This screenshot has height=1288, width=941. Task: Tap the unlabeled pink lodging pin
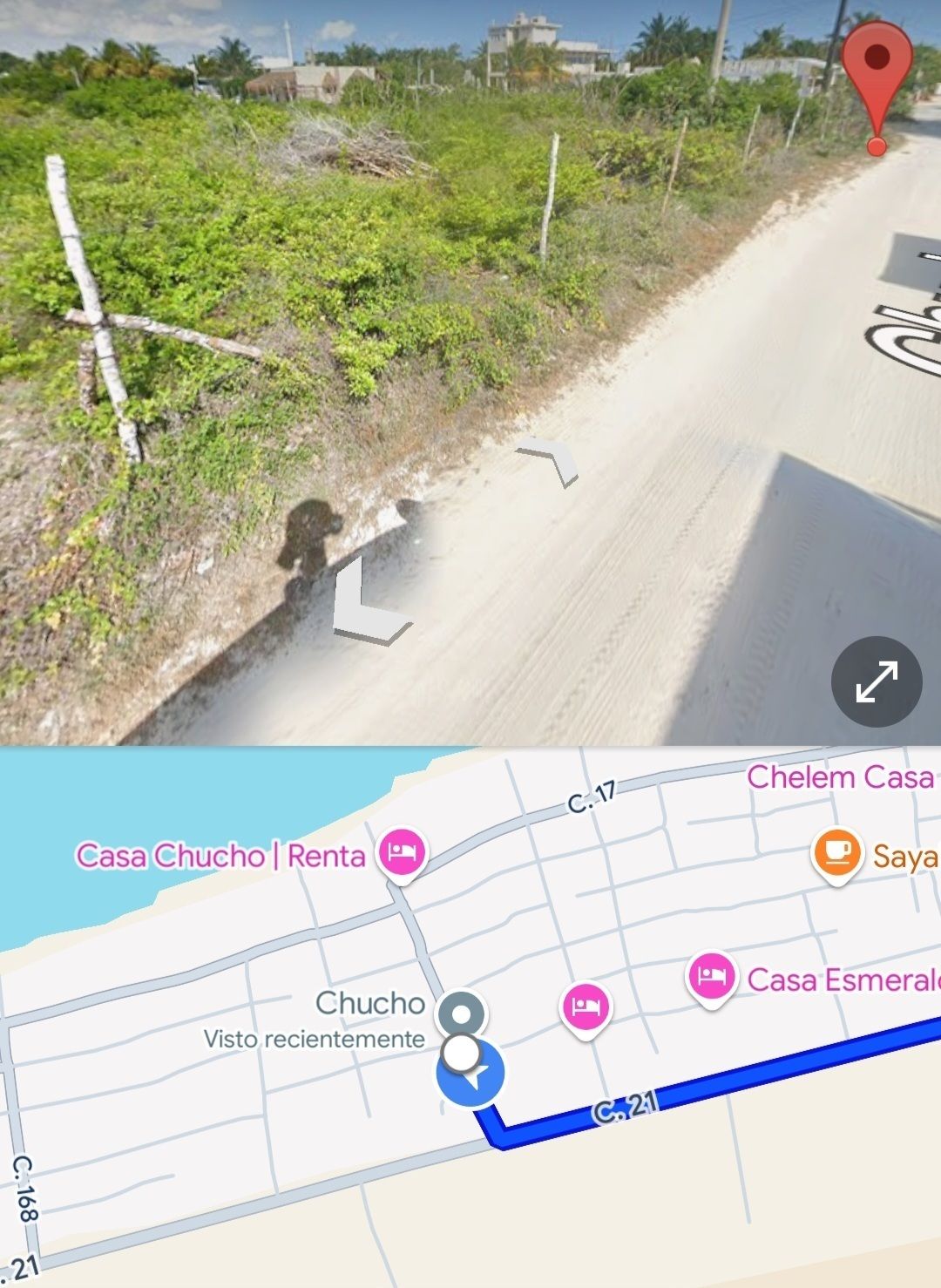[586, 1008]
